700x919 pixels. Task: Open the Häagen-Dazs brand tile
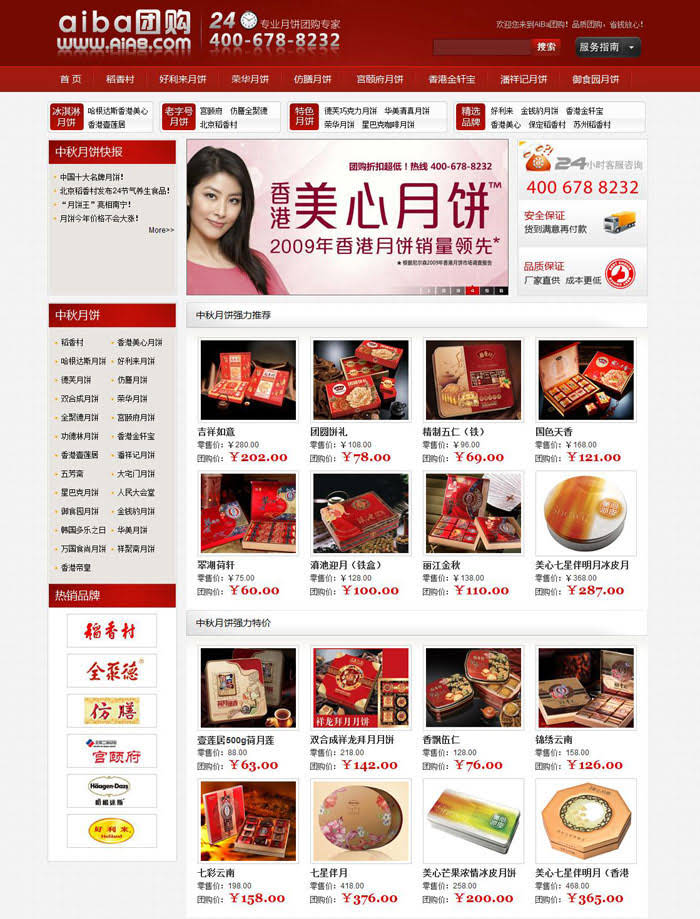[x=112, y=791]
